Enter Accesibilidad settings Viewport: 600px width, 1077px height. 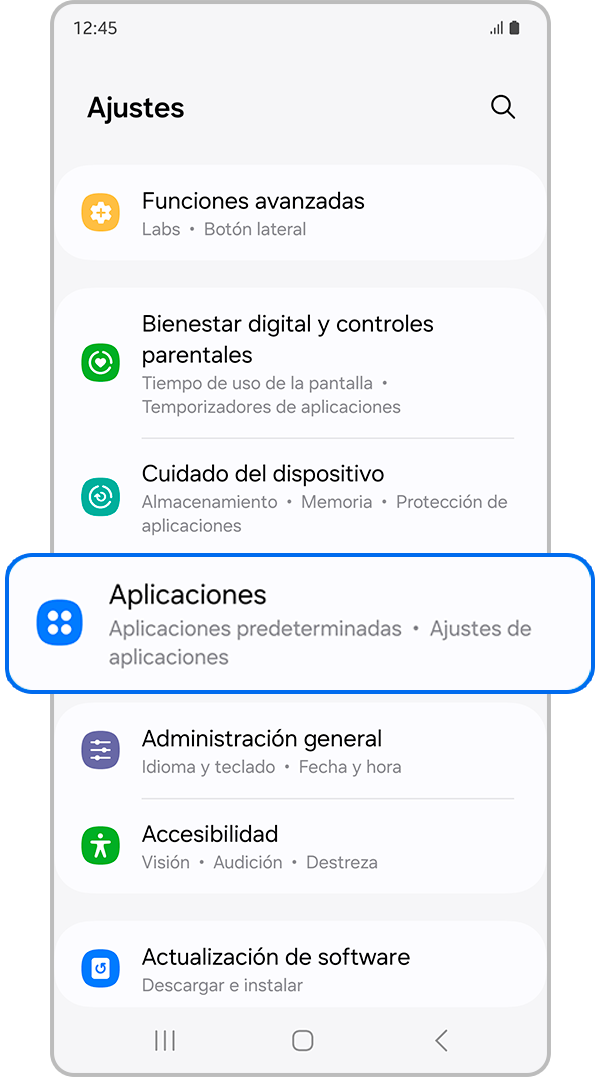[x=300, y=846]
